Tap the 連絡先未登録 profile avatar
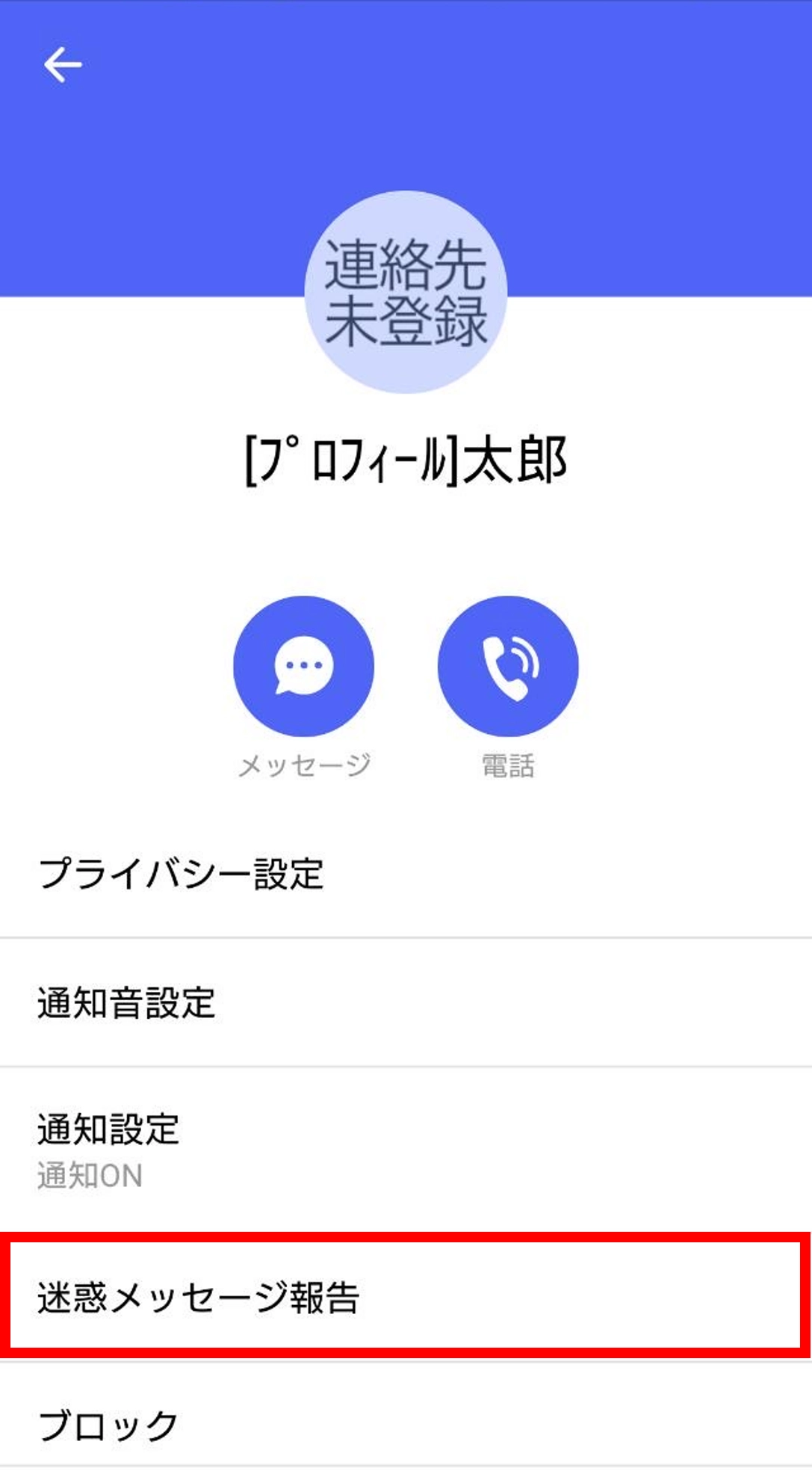The height and width of the screenshot is (1477, 812). point(406,292)
